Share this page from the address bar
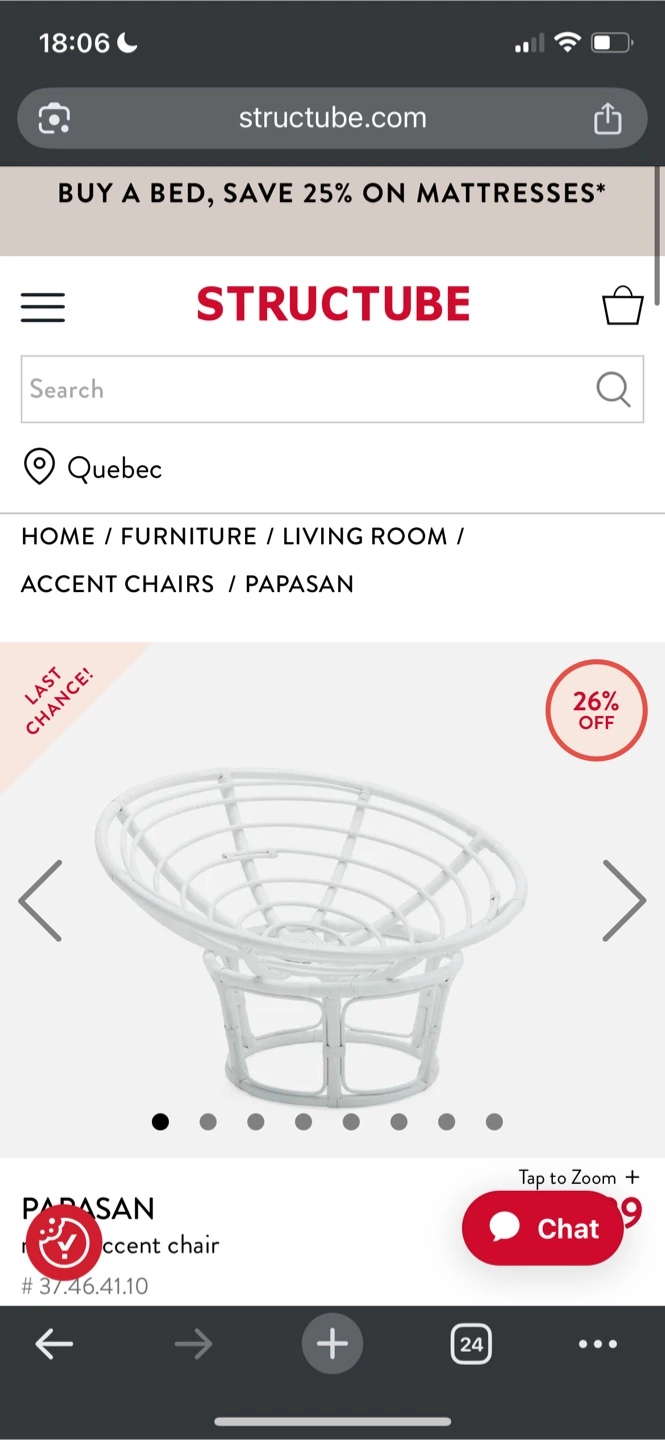 (607, 119)
